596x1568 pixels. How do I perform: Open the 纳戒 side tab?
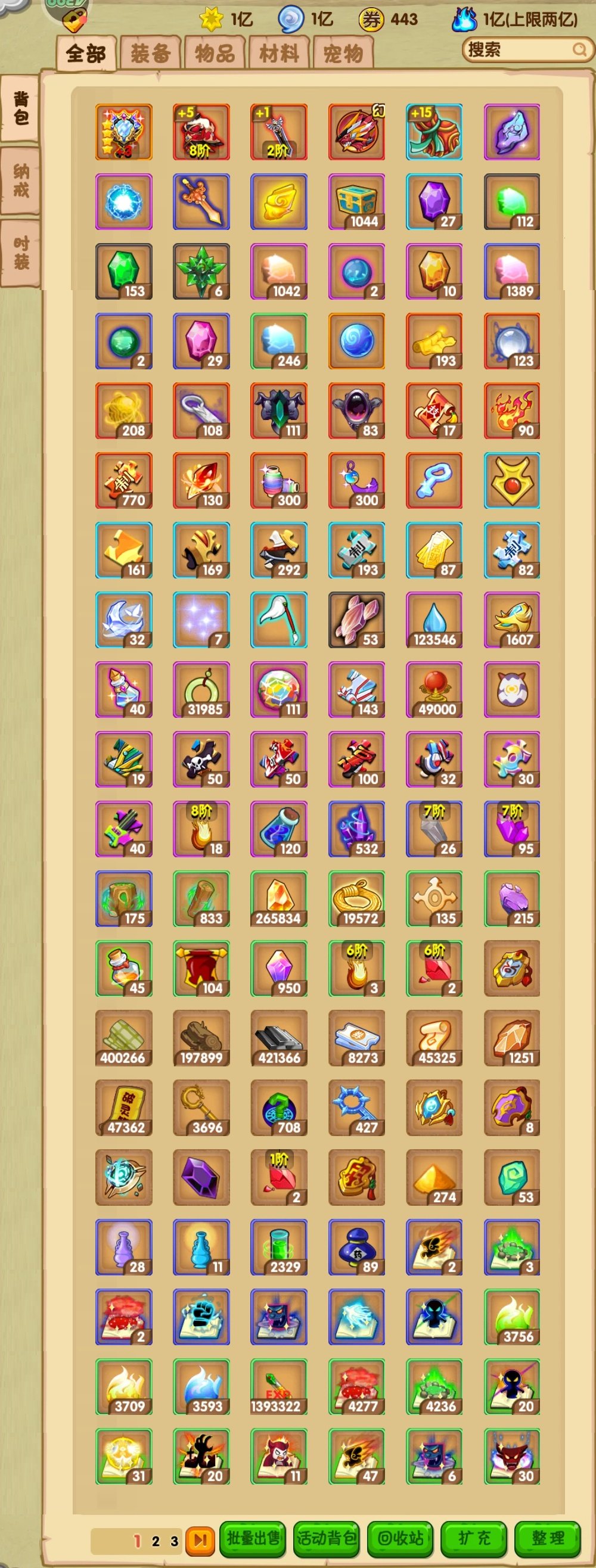pyautogui.click(x=21, y=181)
